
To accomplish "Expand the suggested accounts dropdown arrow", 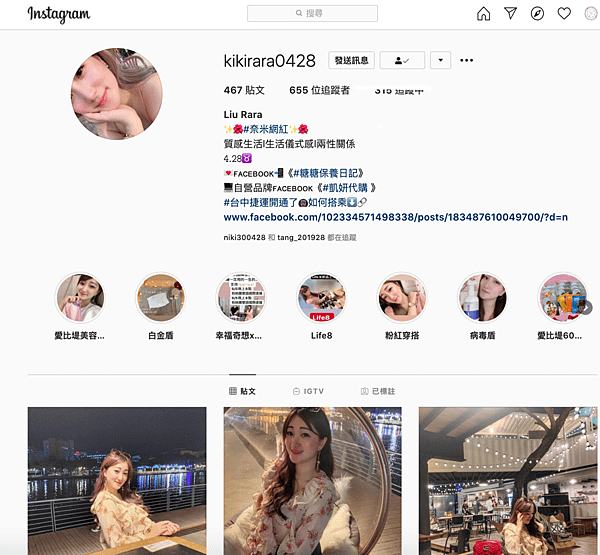I will click(441, 60).
